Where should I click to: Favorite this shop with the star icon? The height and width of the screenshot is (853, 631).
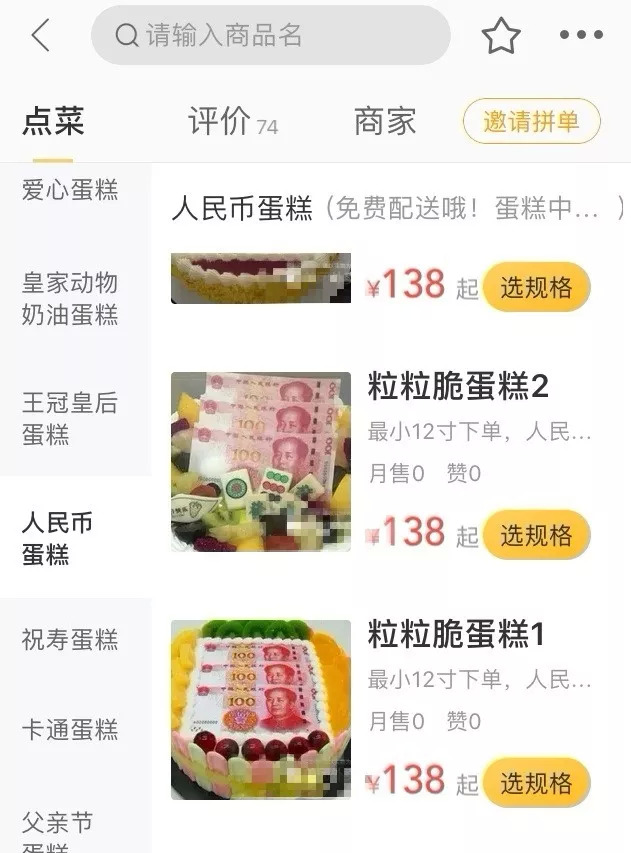pos(501,36)
